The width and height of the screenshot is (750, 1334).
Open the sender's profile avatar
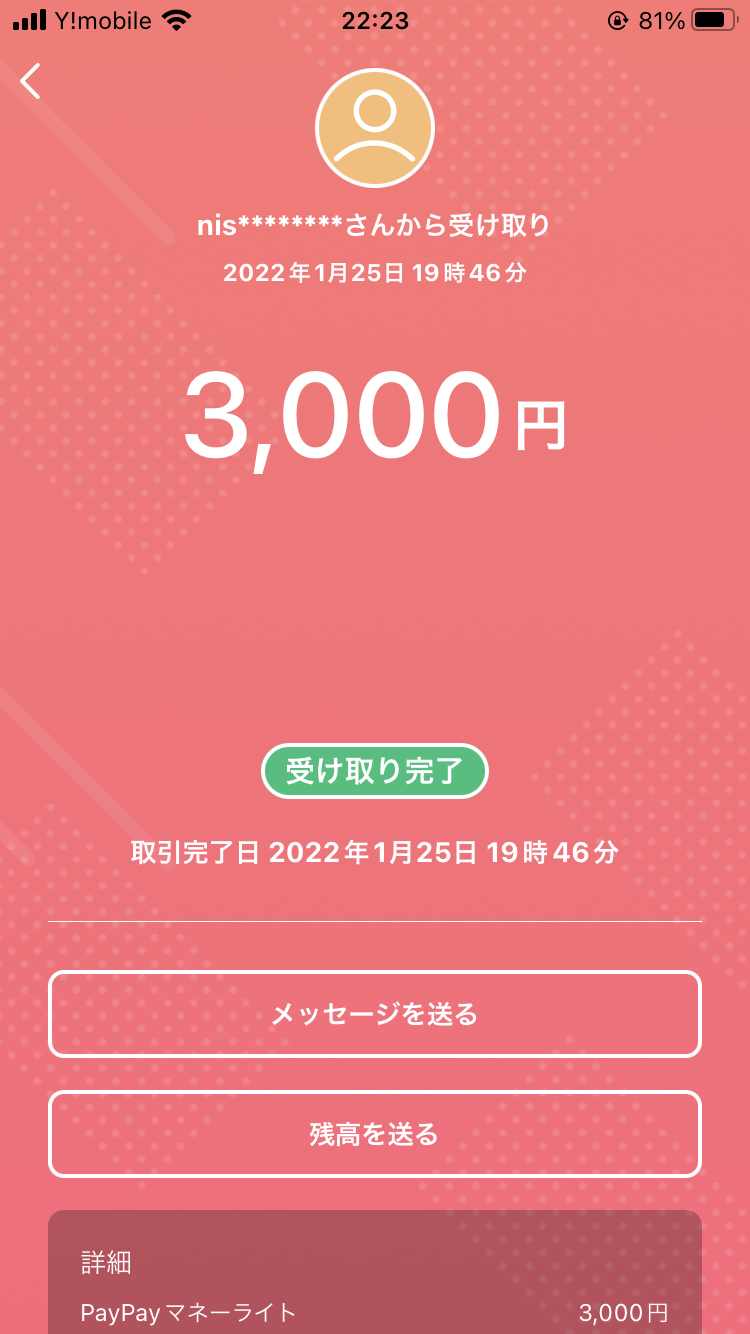(x=375, y=128)
